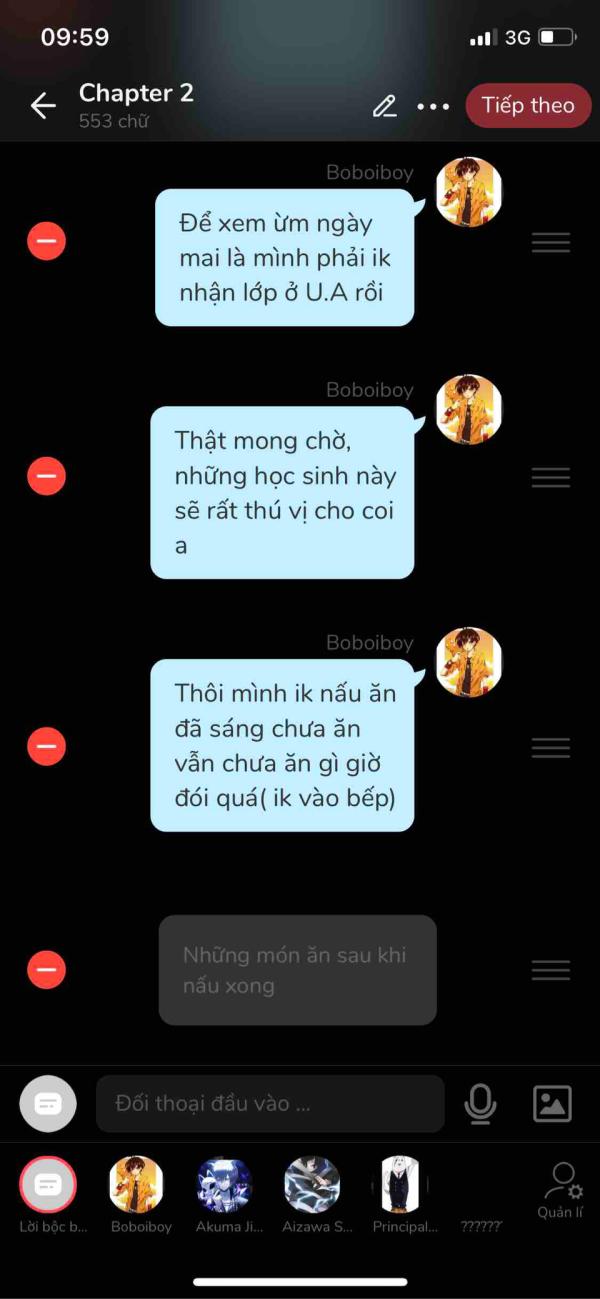
Task: Open Quản lí character management
Action: [x=561, y=1190]
